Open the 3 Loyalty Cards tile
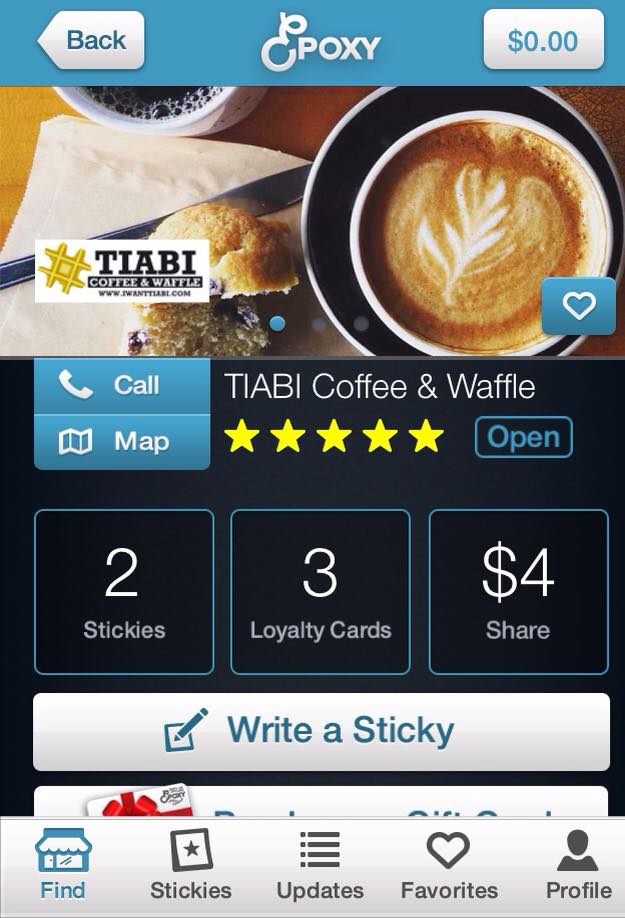The image size is (625, 918). tap(320, 592)
